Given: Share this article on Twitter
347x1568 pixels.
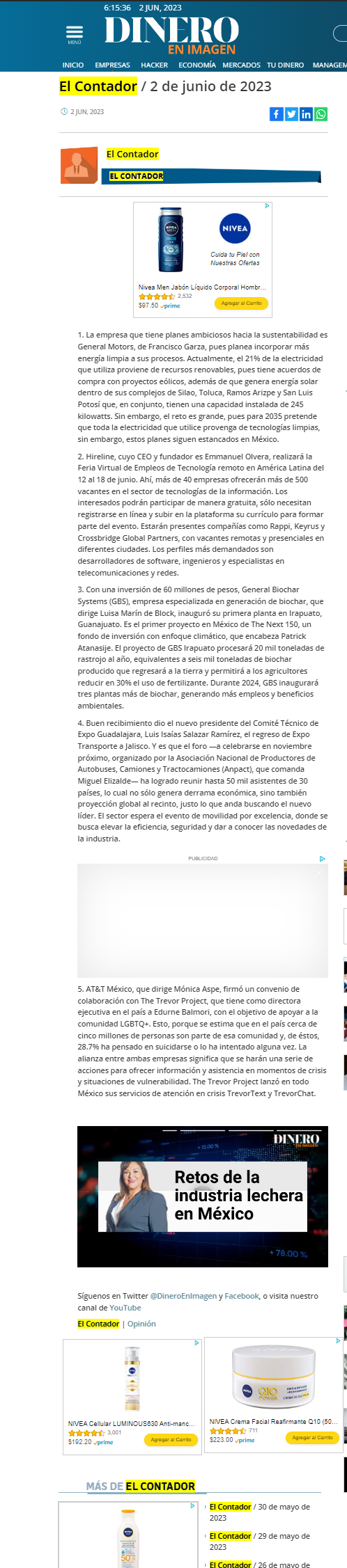Looking at the screenshot, I should pyautogui.click(x=291, y=114).
